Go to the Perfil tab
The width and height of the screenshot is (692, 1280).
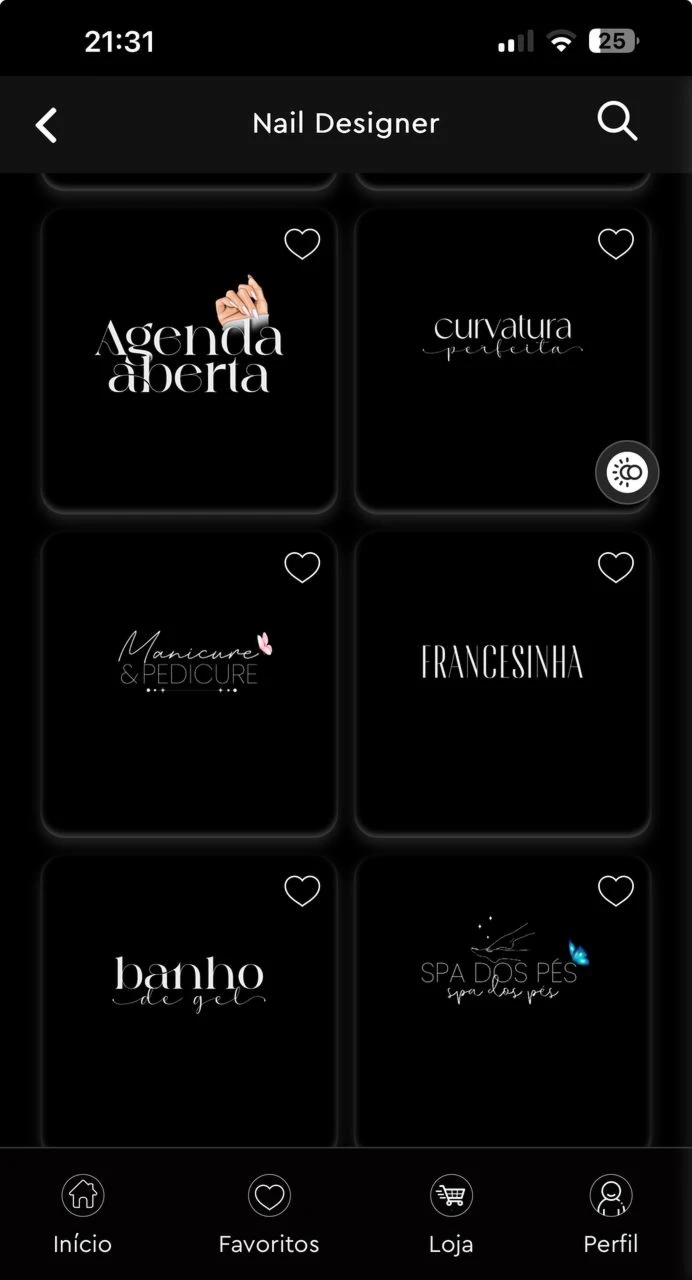click(611, 1213)
